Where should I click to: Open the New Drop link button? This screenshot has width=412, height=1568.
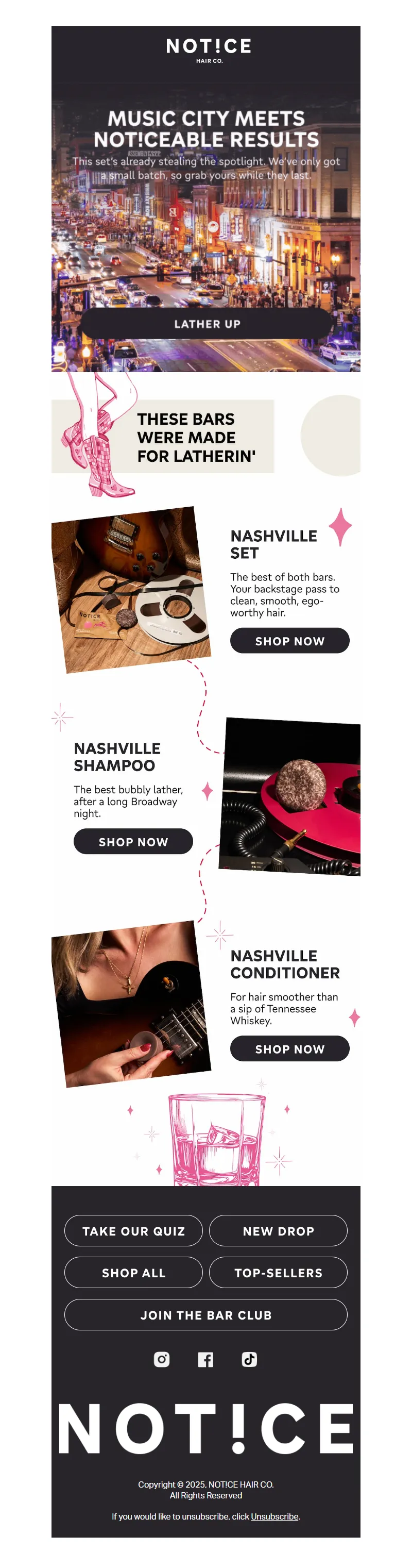click(x=278, y=1231)
